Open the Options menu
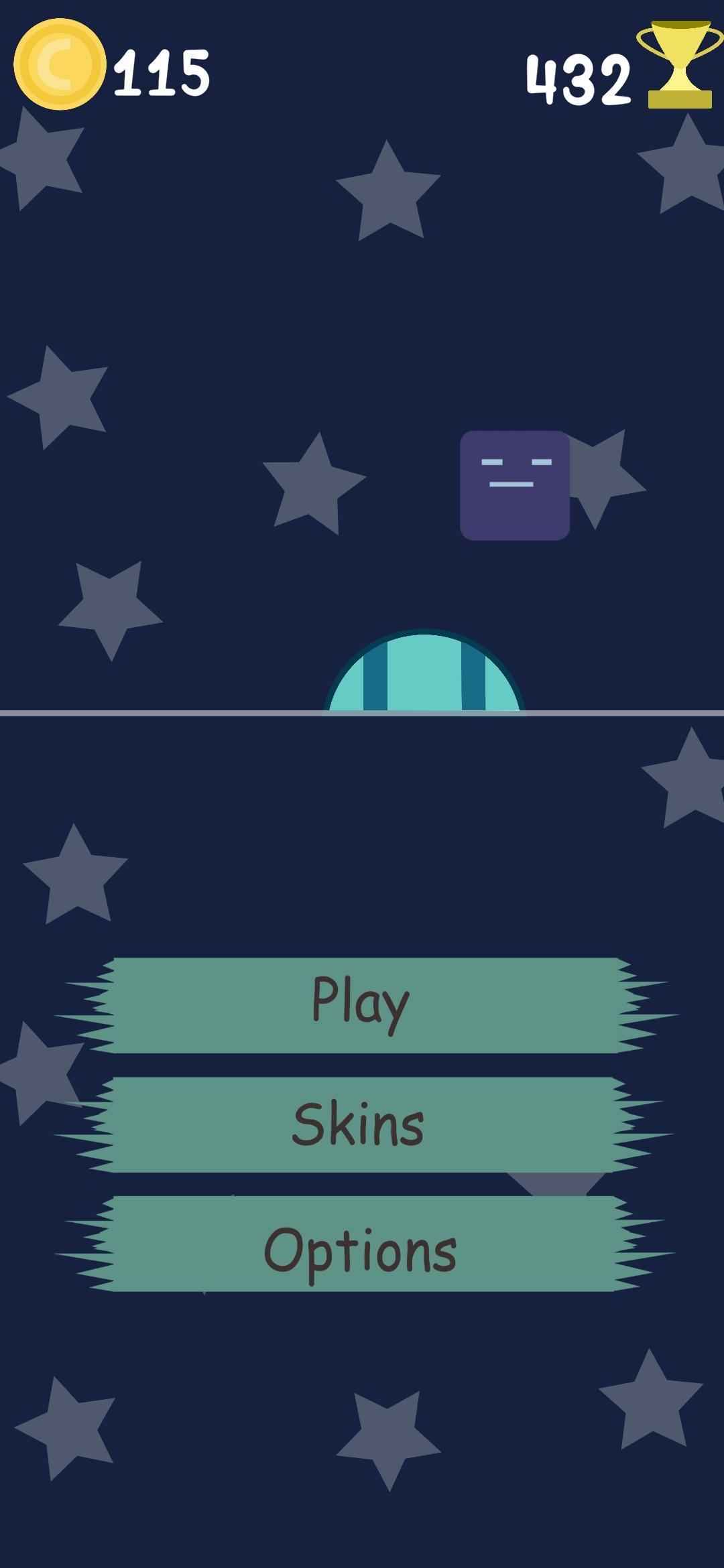 (362, 1243)
